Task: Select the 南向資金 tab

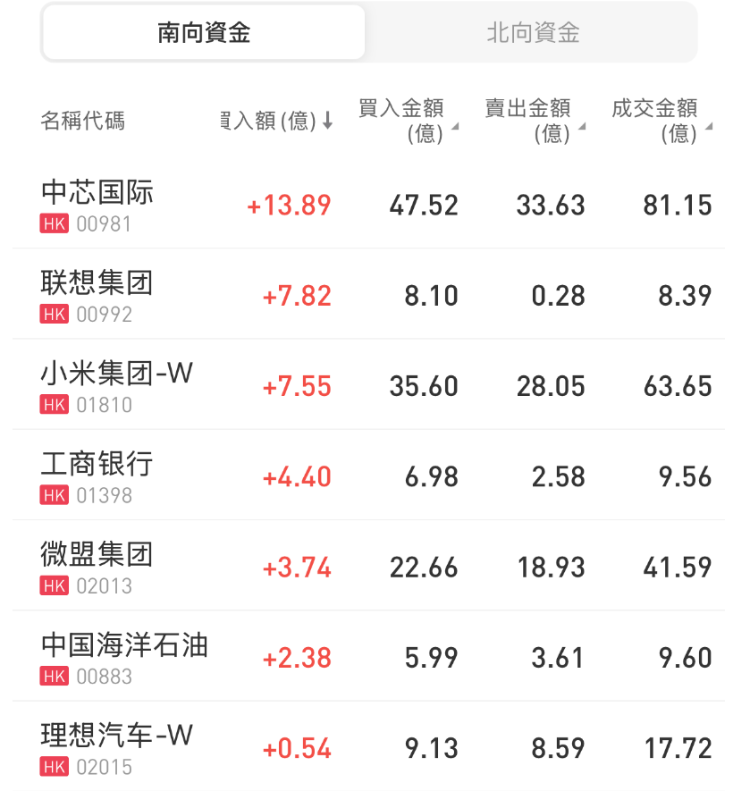Action: coord(204,33)
